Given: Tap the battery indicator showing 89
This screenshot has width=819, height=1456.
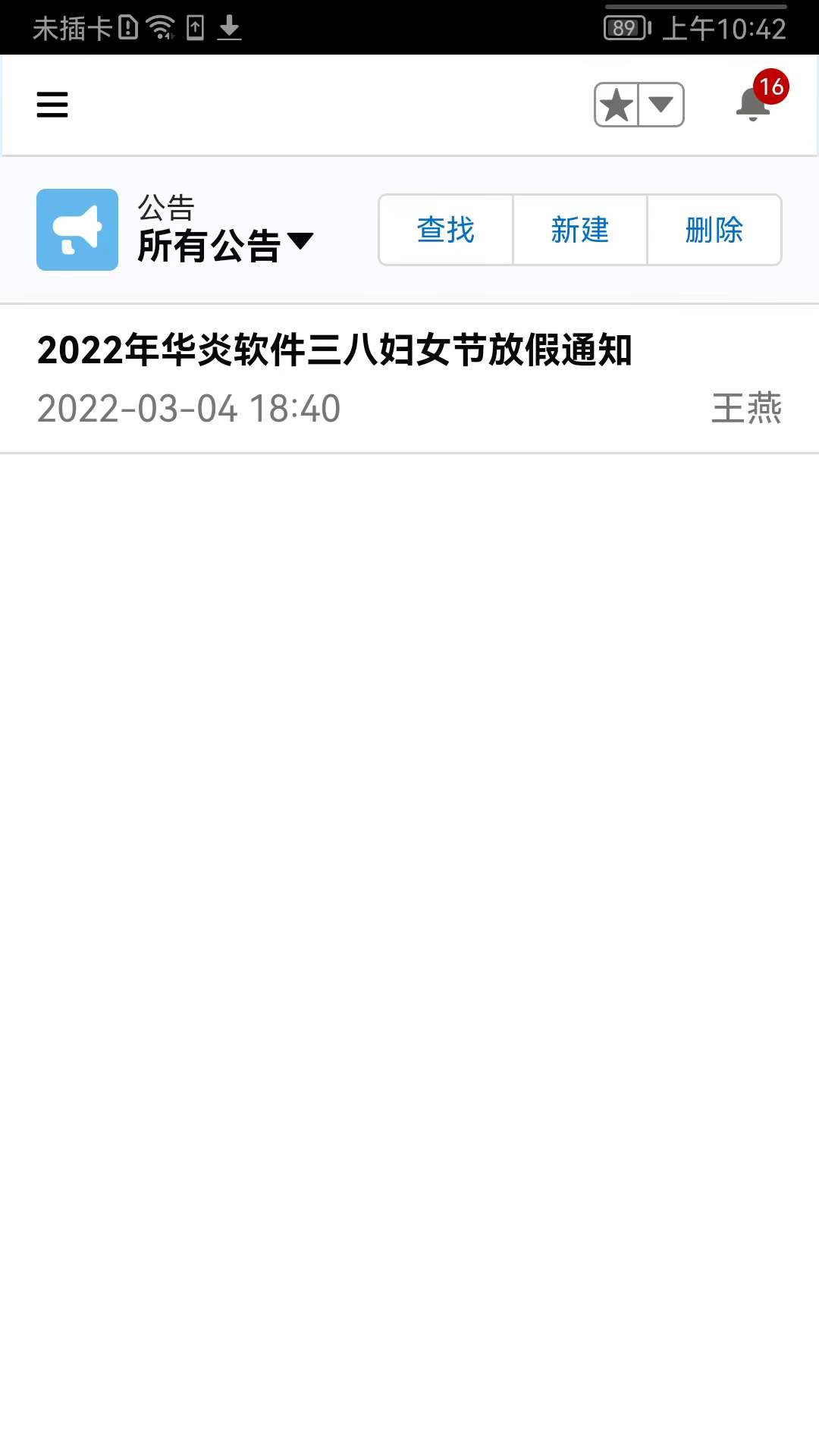Looking at the screenshot, I should tap(623, 27).
